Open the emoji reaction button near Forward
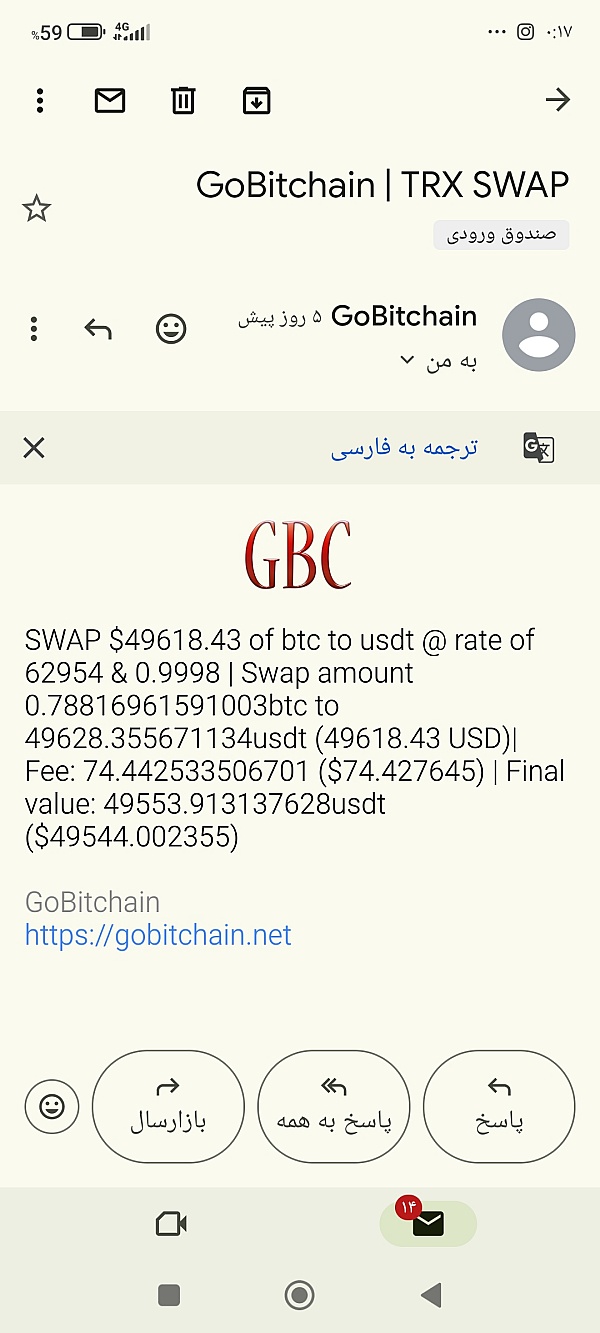Viewport: 600px width, 1333px height. pyautogui.click(x=51, y=1106)
